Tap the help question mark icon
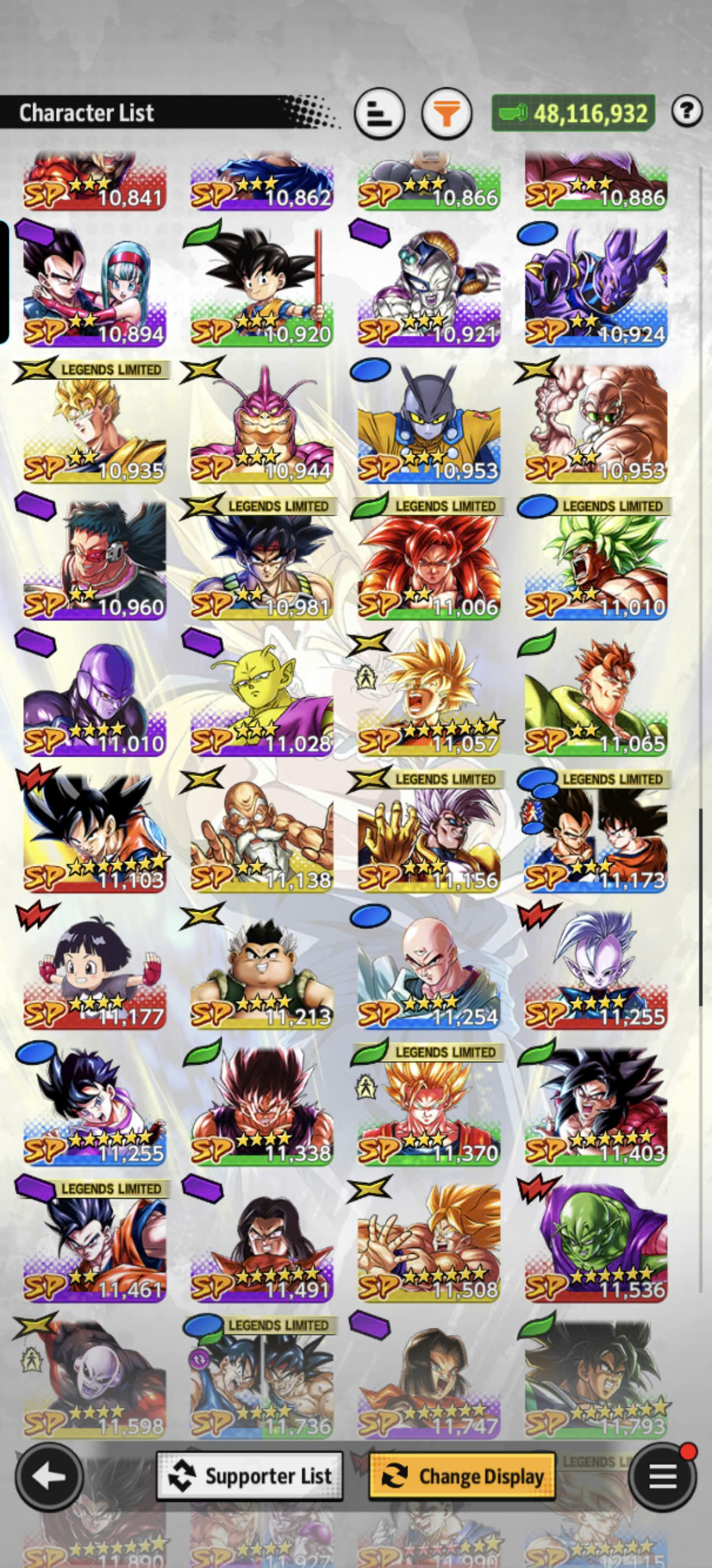Screen dimensions: 712x1568 [687, 111]
